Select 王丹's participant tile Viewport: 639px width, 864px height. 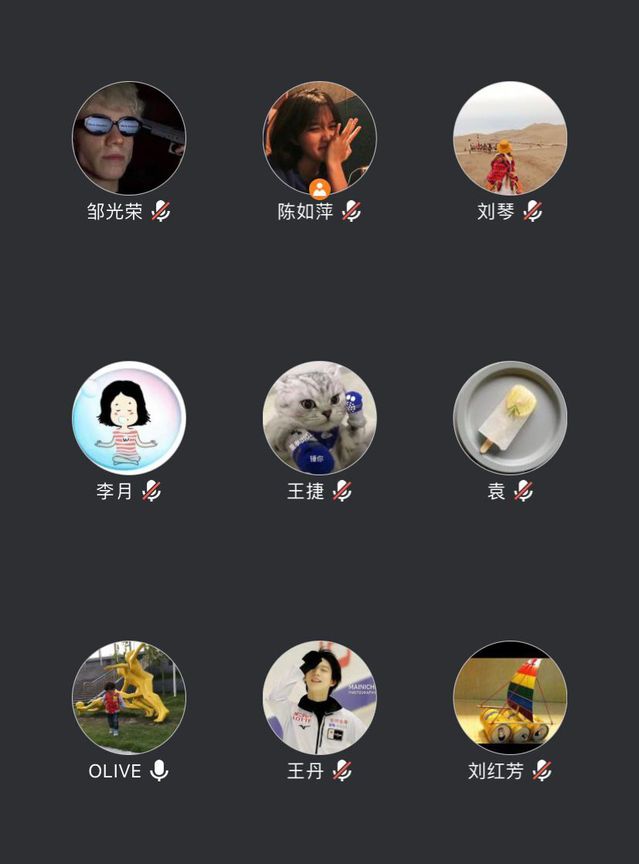tap(320, 697)
